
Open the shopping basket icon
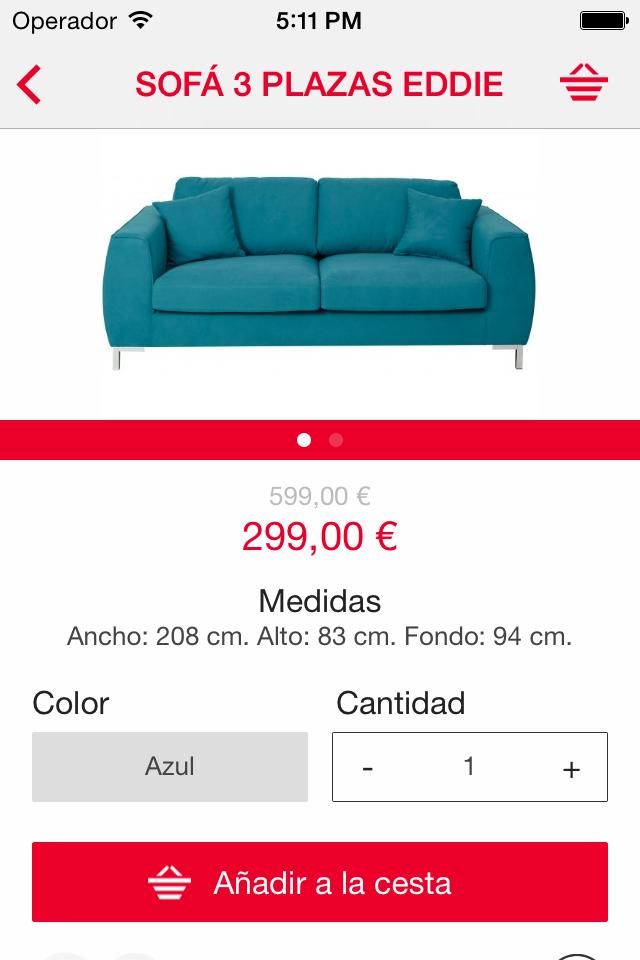584,84
